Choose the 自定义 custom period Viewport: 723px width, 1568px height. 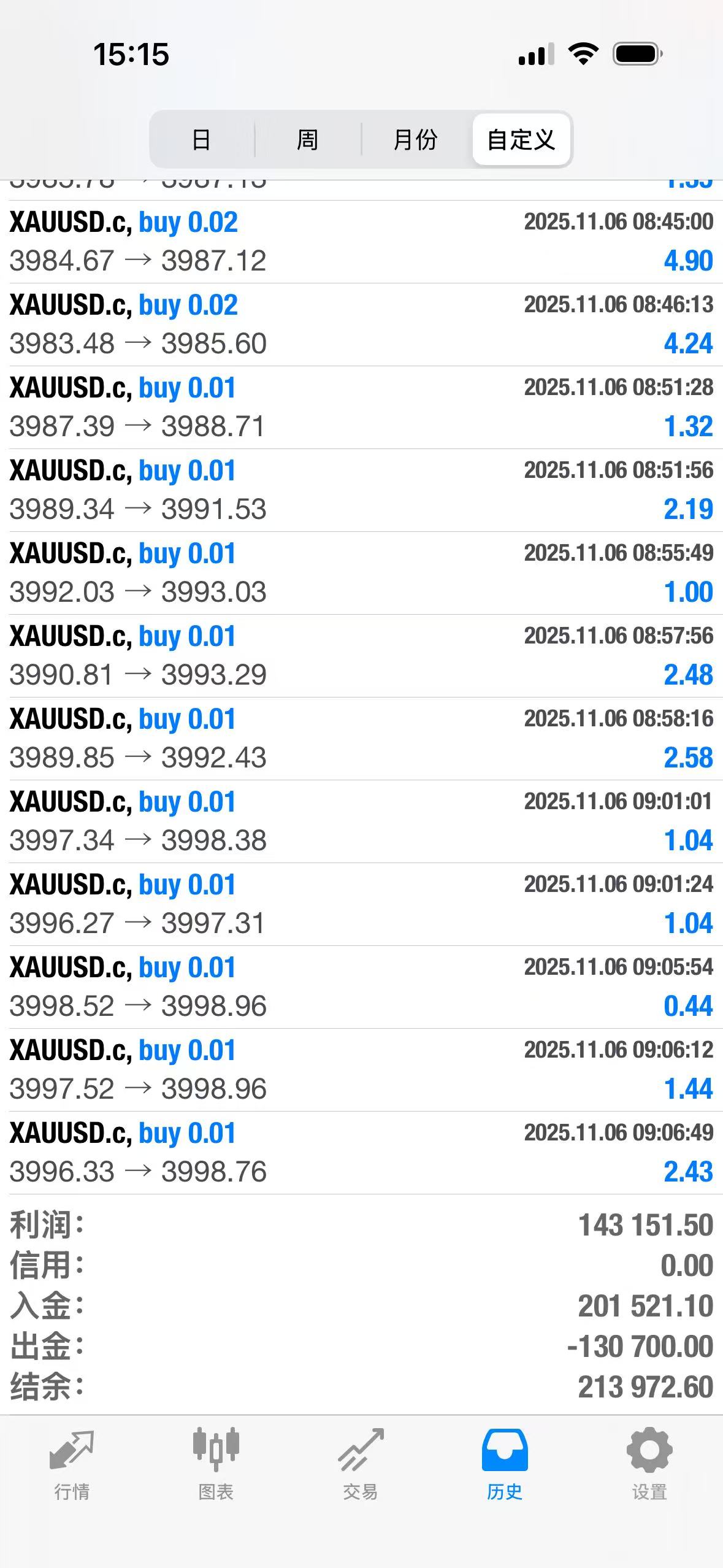521,139
